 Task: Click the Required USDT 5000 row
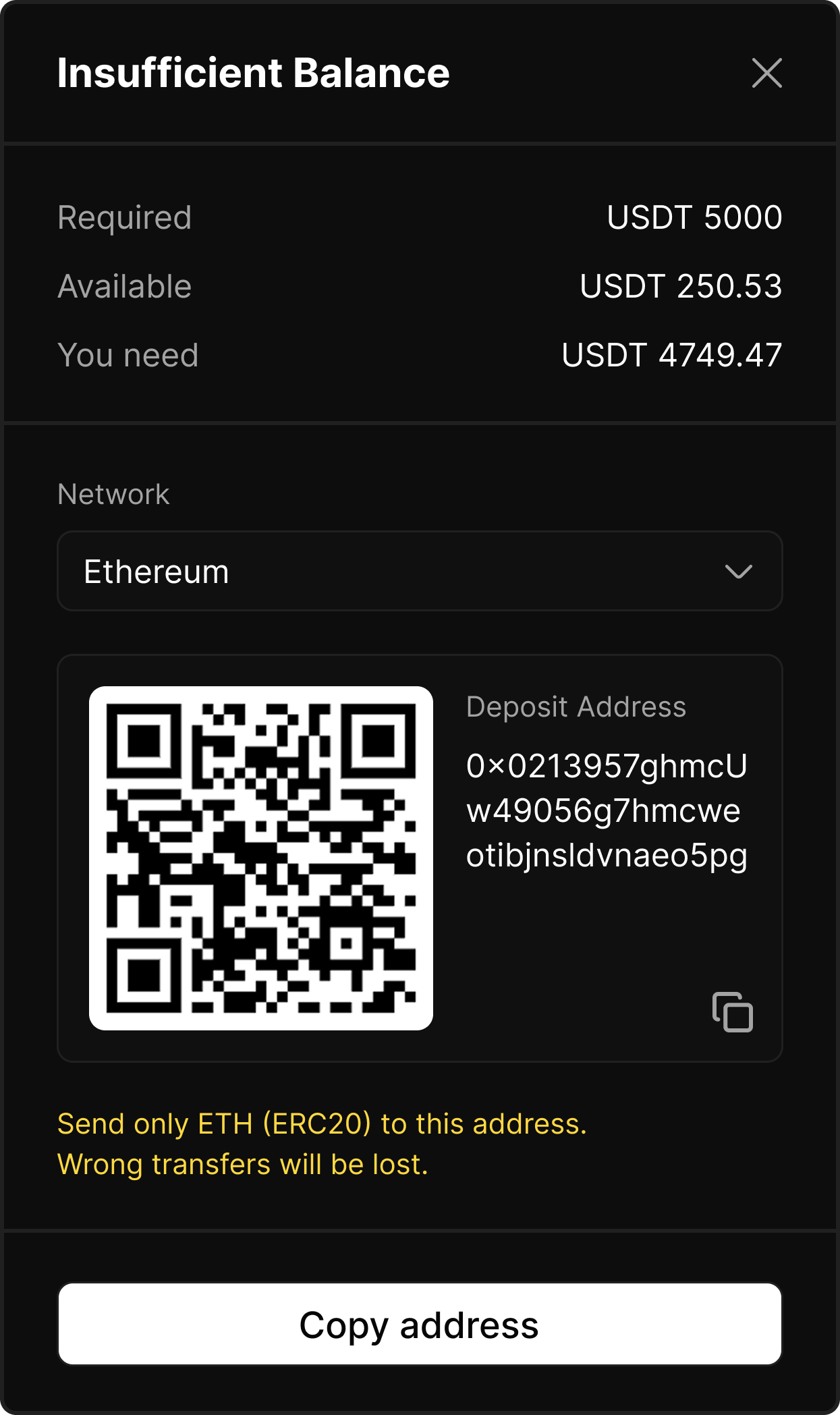coord(420,217)
